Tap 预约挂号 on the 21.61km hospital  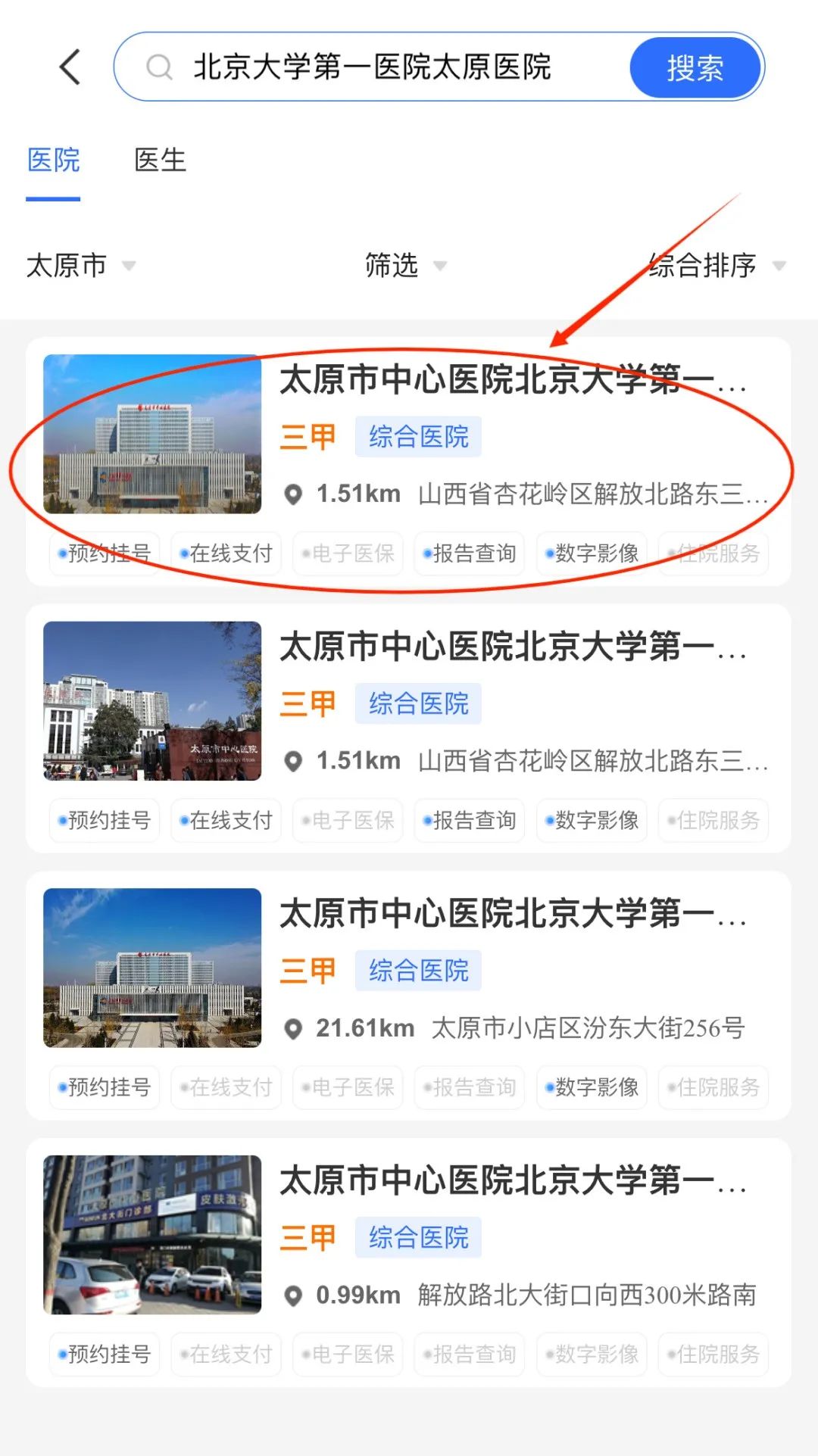click(x=105, y=1087)
